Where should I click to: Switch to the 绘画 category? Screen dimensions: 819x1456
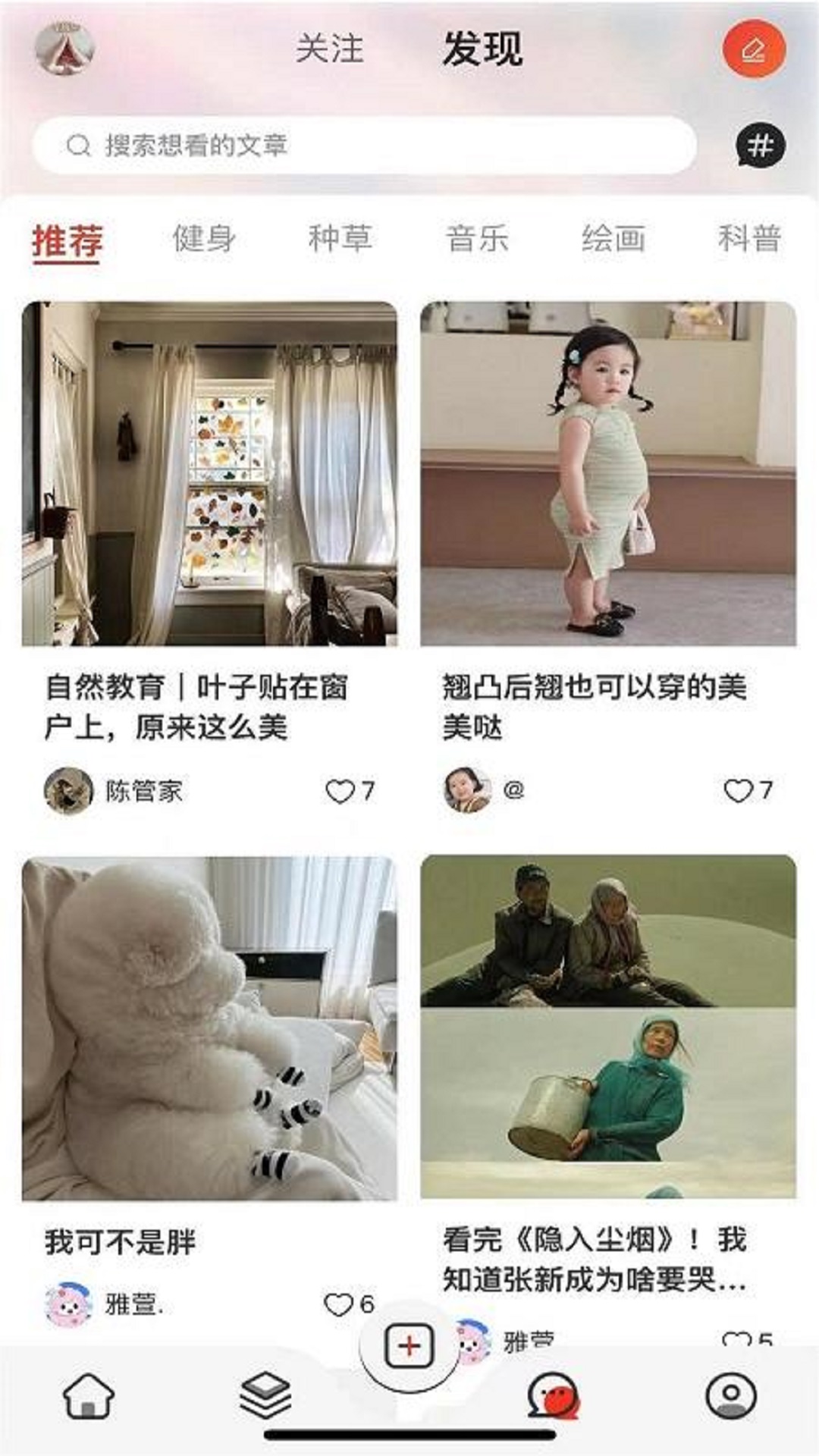click(613, 239)
